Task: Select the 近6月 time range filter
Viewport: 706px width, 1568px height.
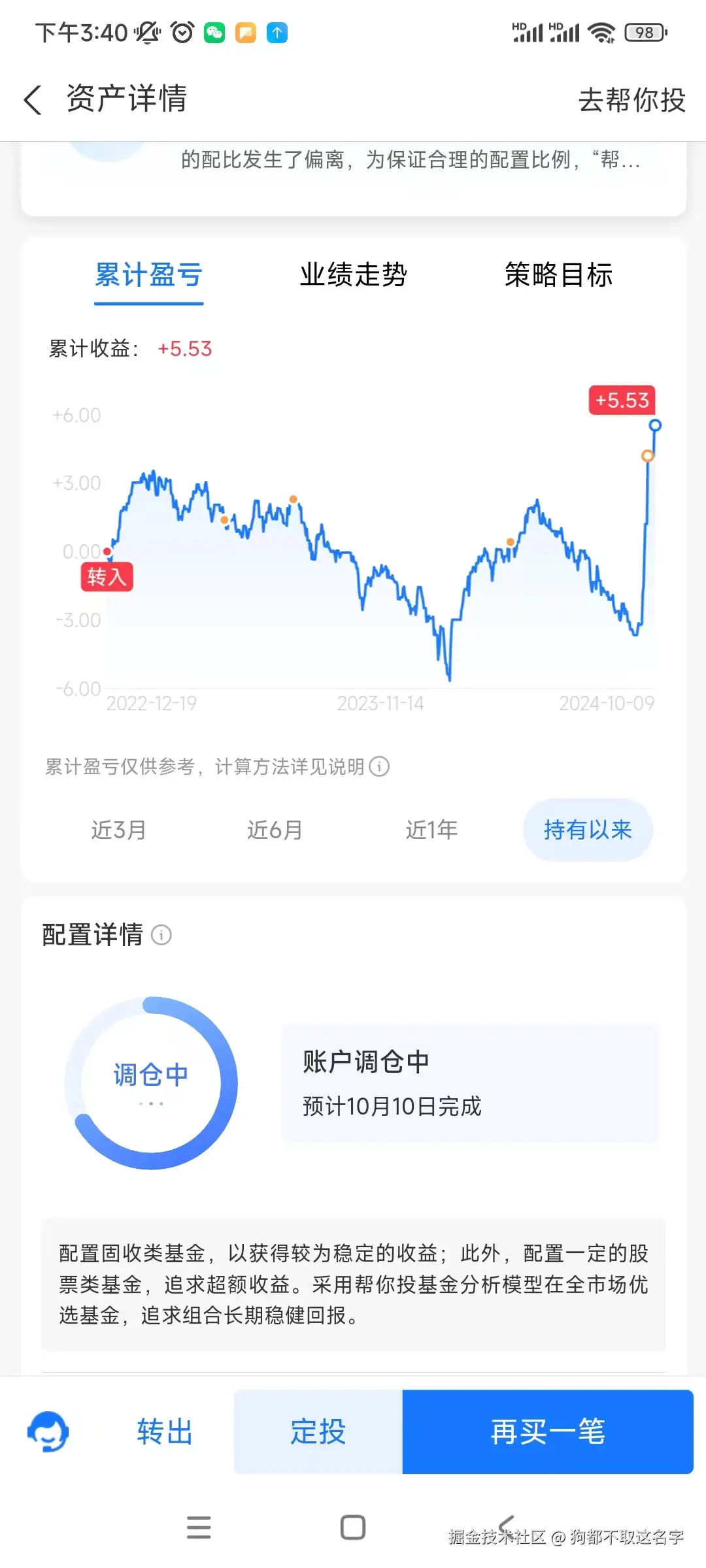Action: click(x=275, y=830)
